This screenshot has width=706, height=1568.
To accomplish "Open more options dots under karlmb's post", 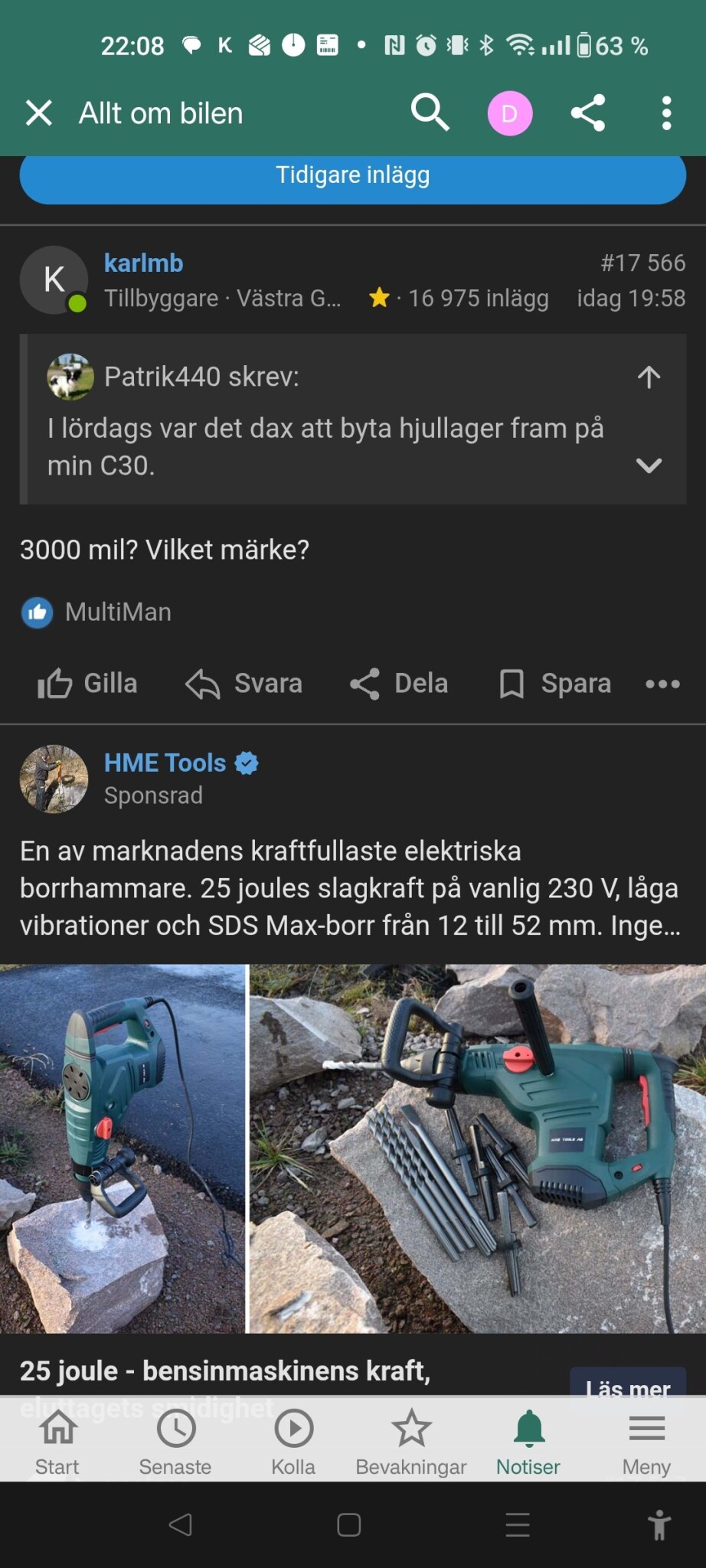I will click(662, 684).
